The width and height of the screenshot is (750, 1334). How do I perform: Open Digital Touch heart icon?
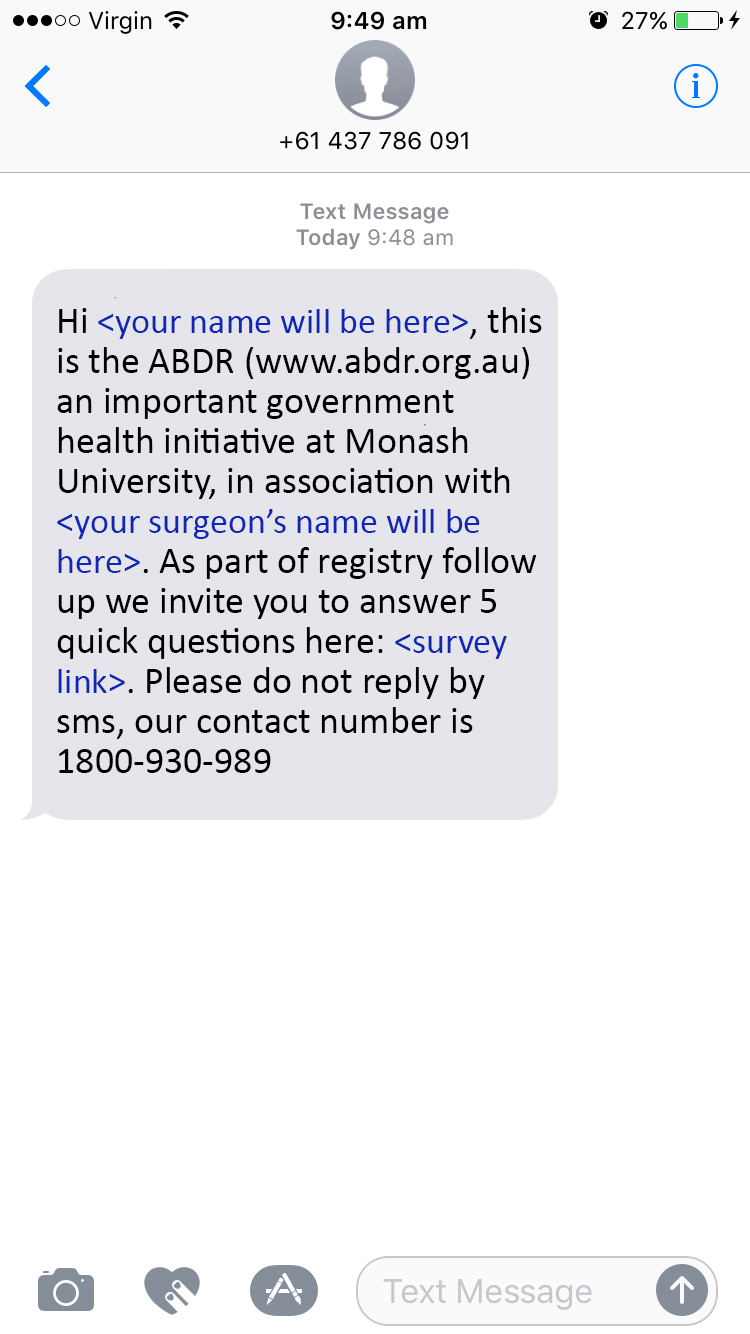point(172,1290)
